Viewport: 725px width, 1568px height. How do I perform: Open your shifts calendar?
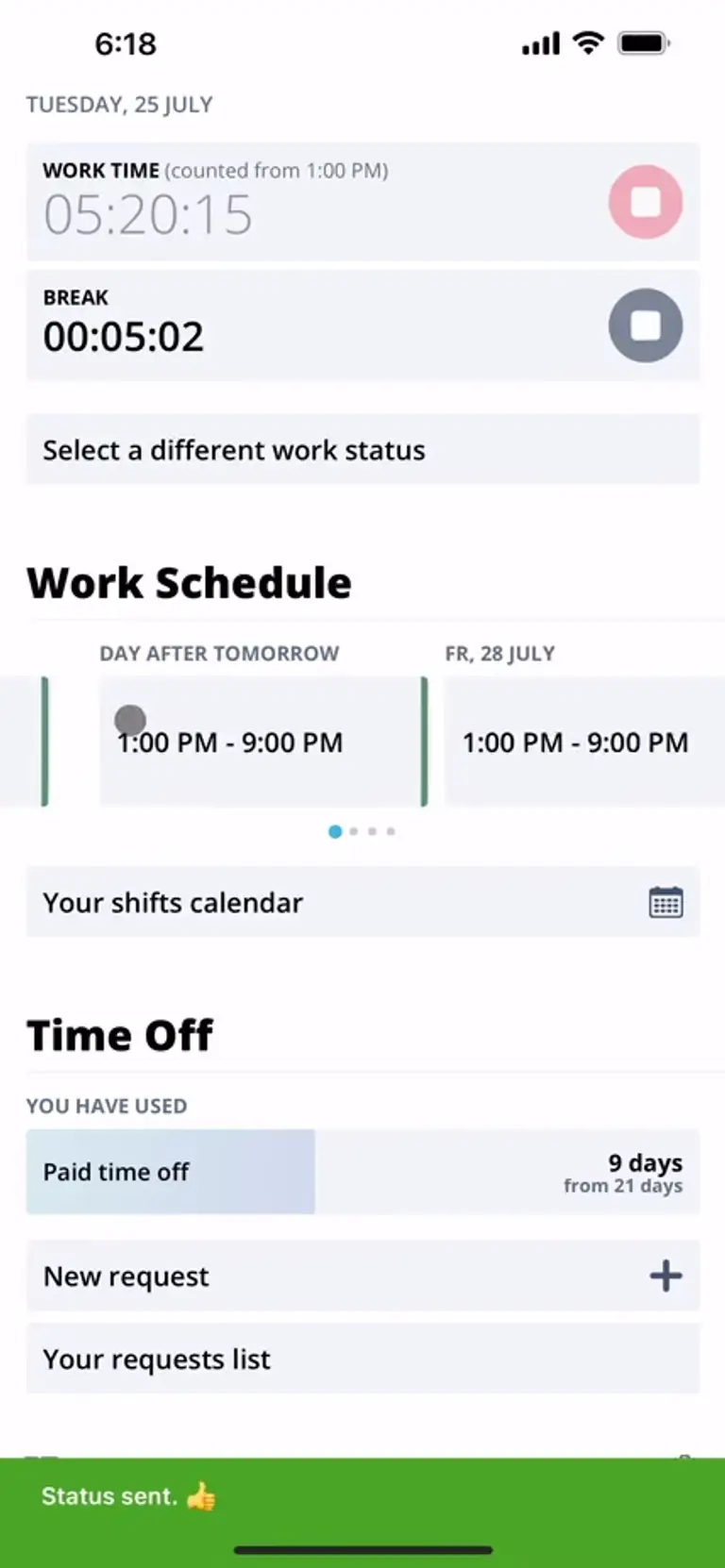362,903
